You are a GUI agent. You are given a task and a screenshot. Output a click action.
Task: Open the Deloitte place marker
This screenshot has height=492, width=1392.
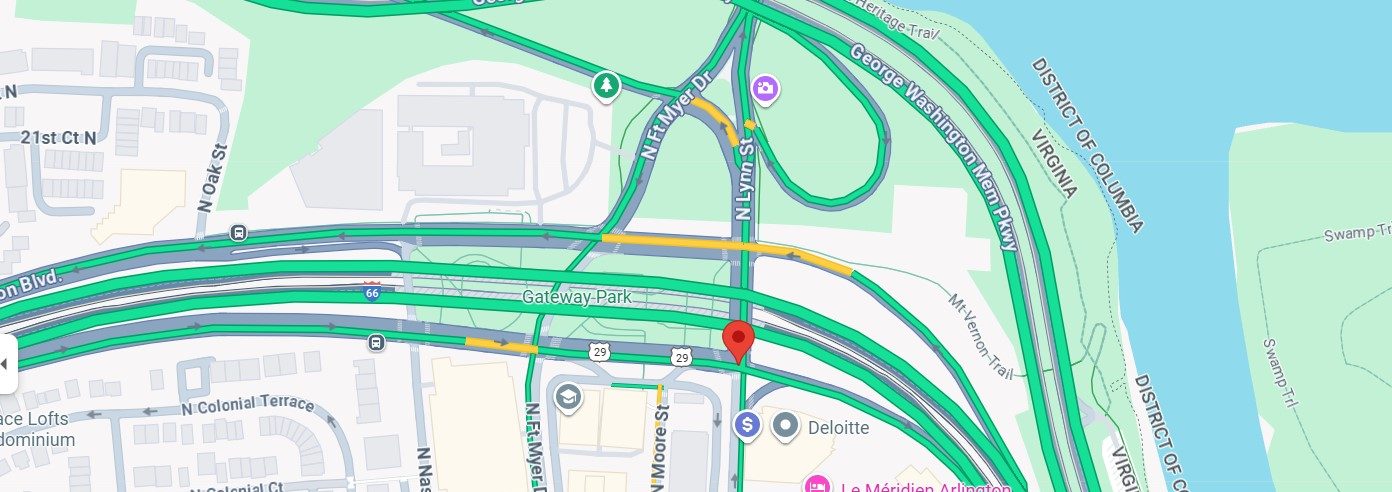click(x=787, y=426)
